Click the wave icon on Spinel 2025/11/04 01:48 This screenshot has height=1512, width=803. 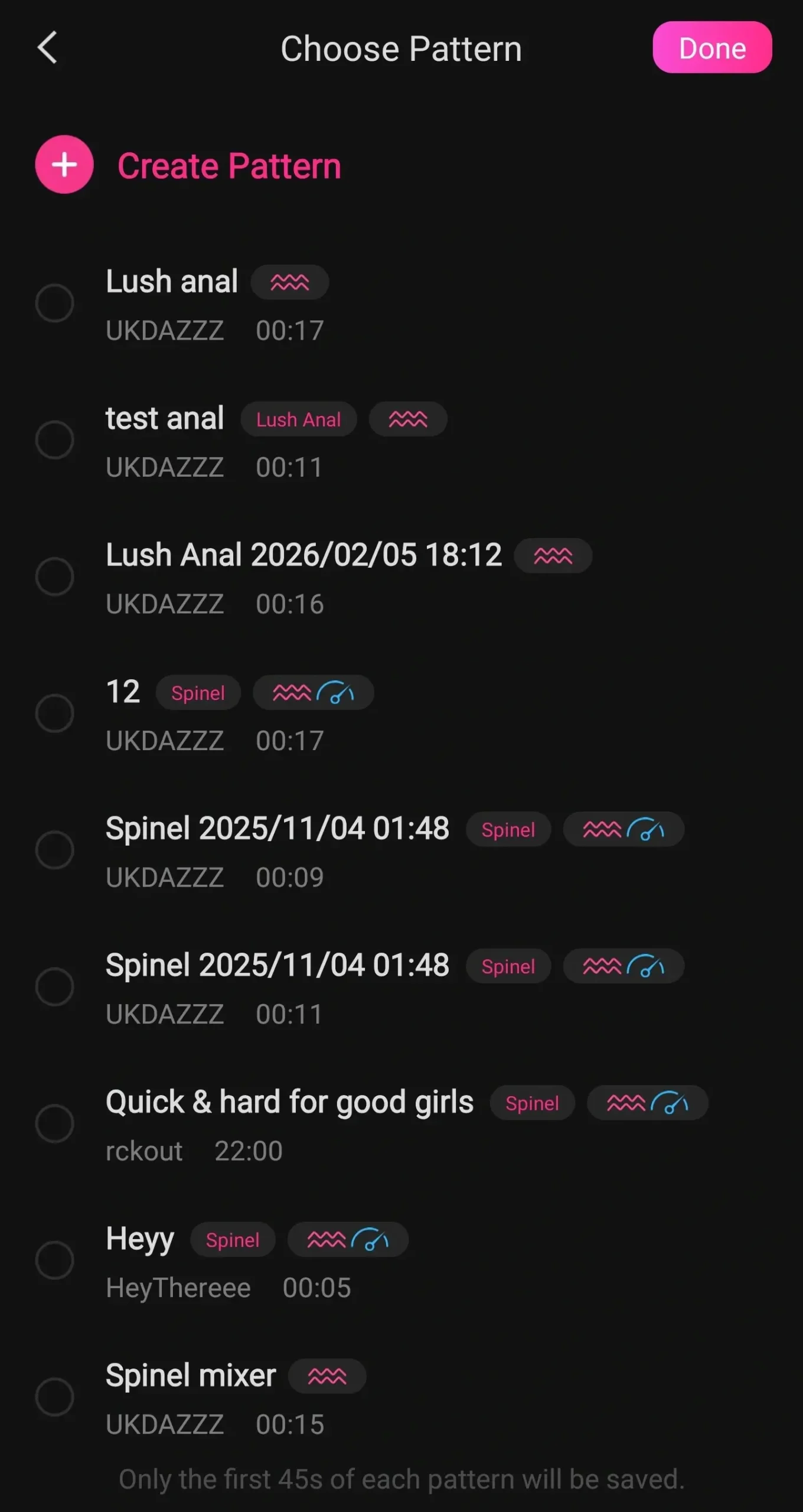coord(602,829)
